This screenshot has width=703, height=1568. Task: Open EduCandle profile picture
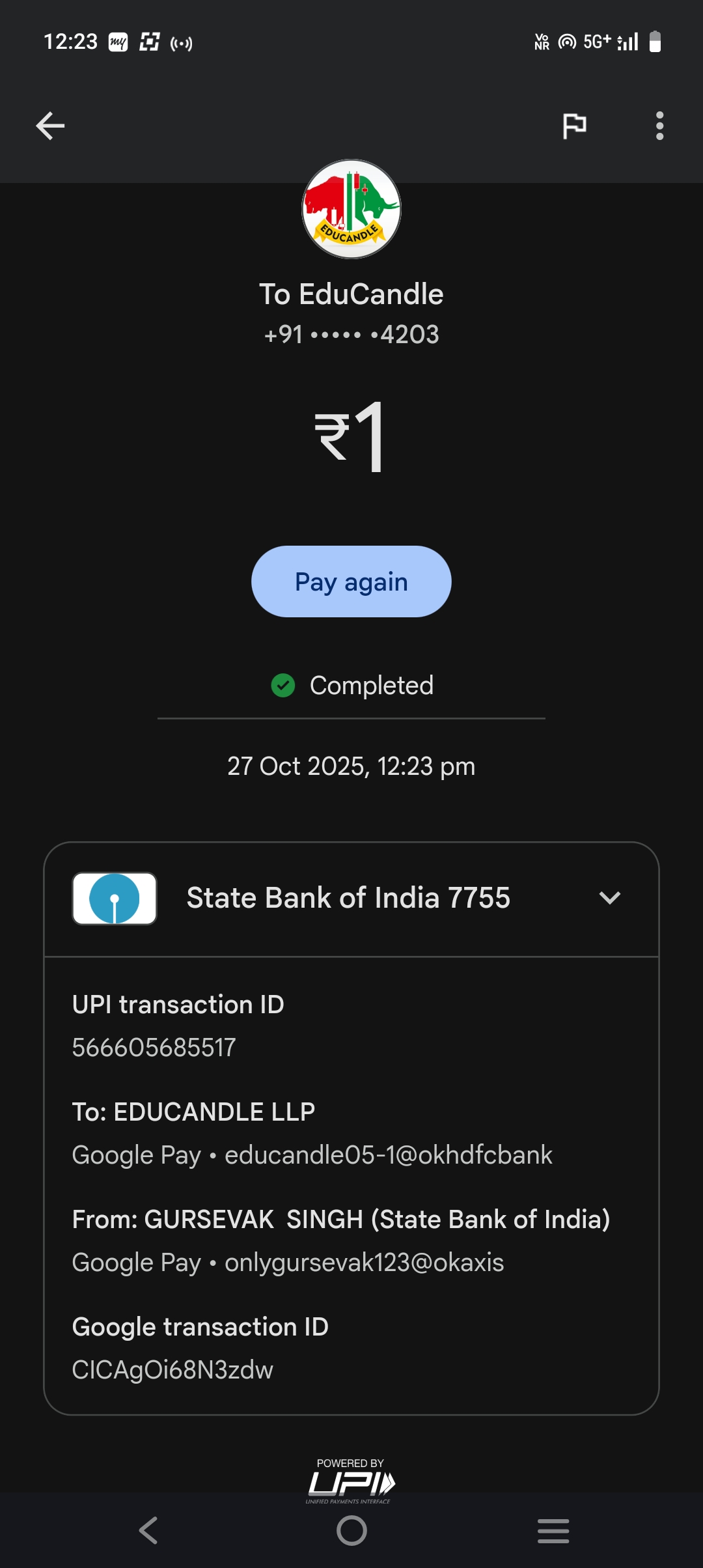[351, 209]
